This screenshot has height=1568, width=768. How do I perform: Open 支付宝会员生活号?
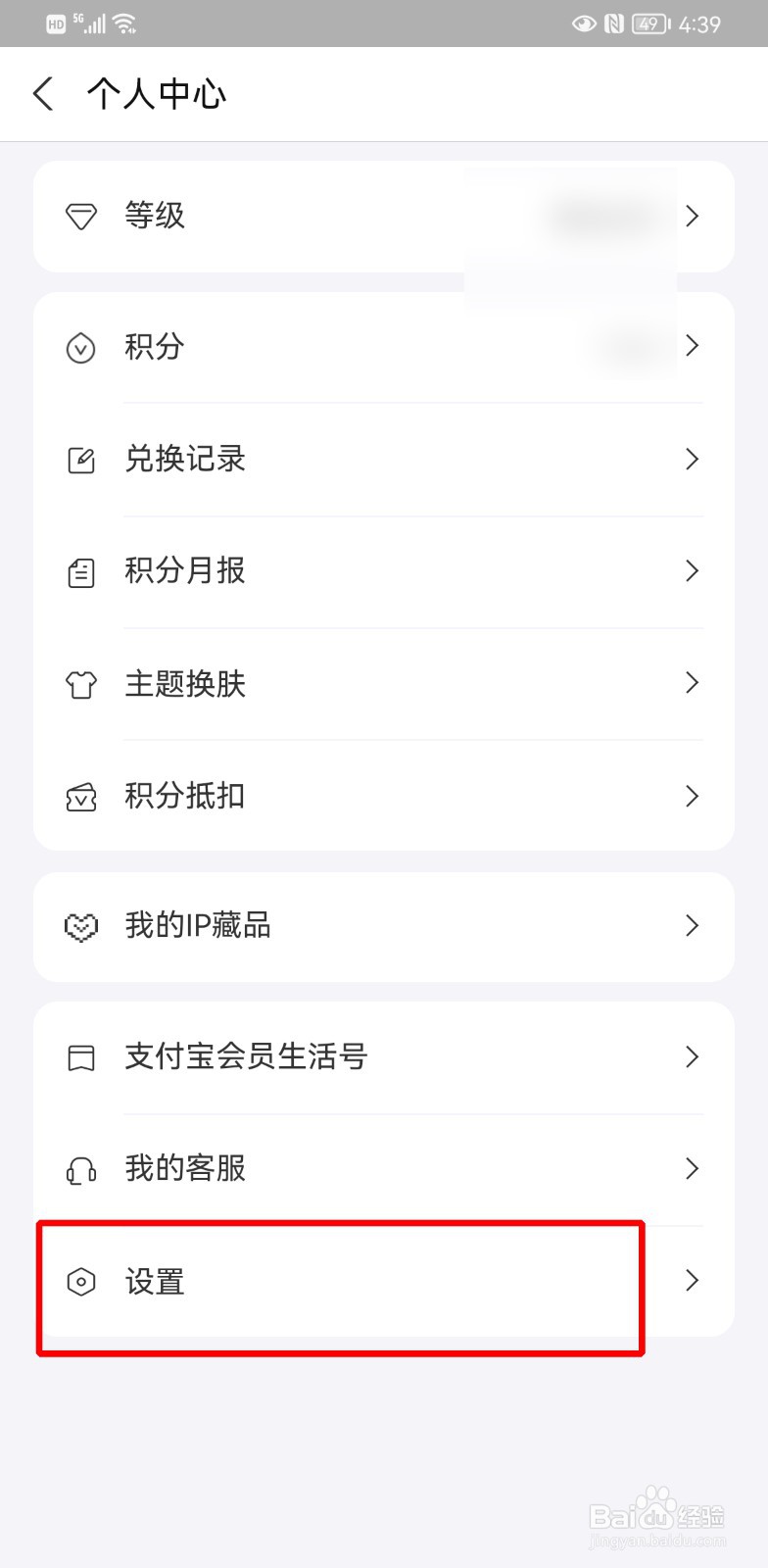pos(384,1057)
